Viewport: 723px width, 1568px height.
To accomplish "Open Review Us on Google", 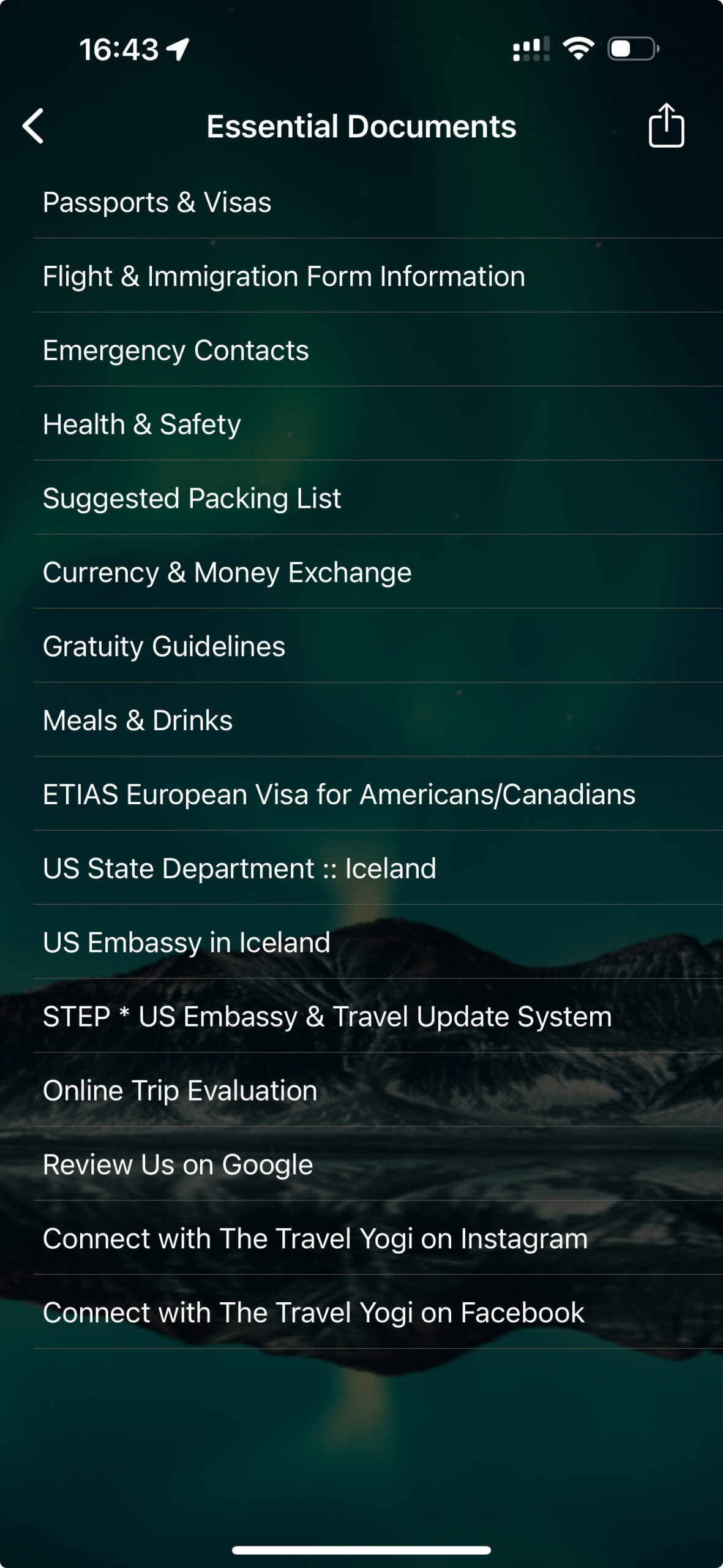I will click(176, 1165).
